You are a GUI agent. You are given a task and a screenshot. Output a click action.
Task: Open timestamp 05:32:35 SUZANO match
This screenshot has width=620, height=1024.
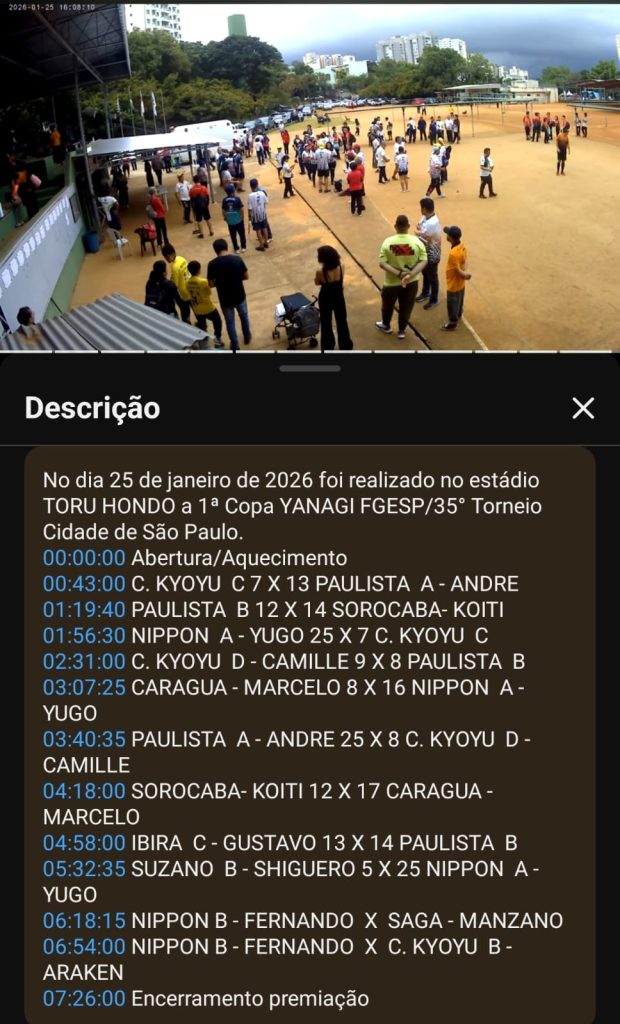coord(84,869)
